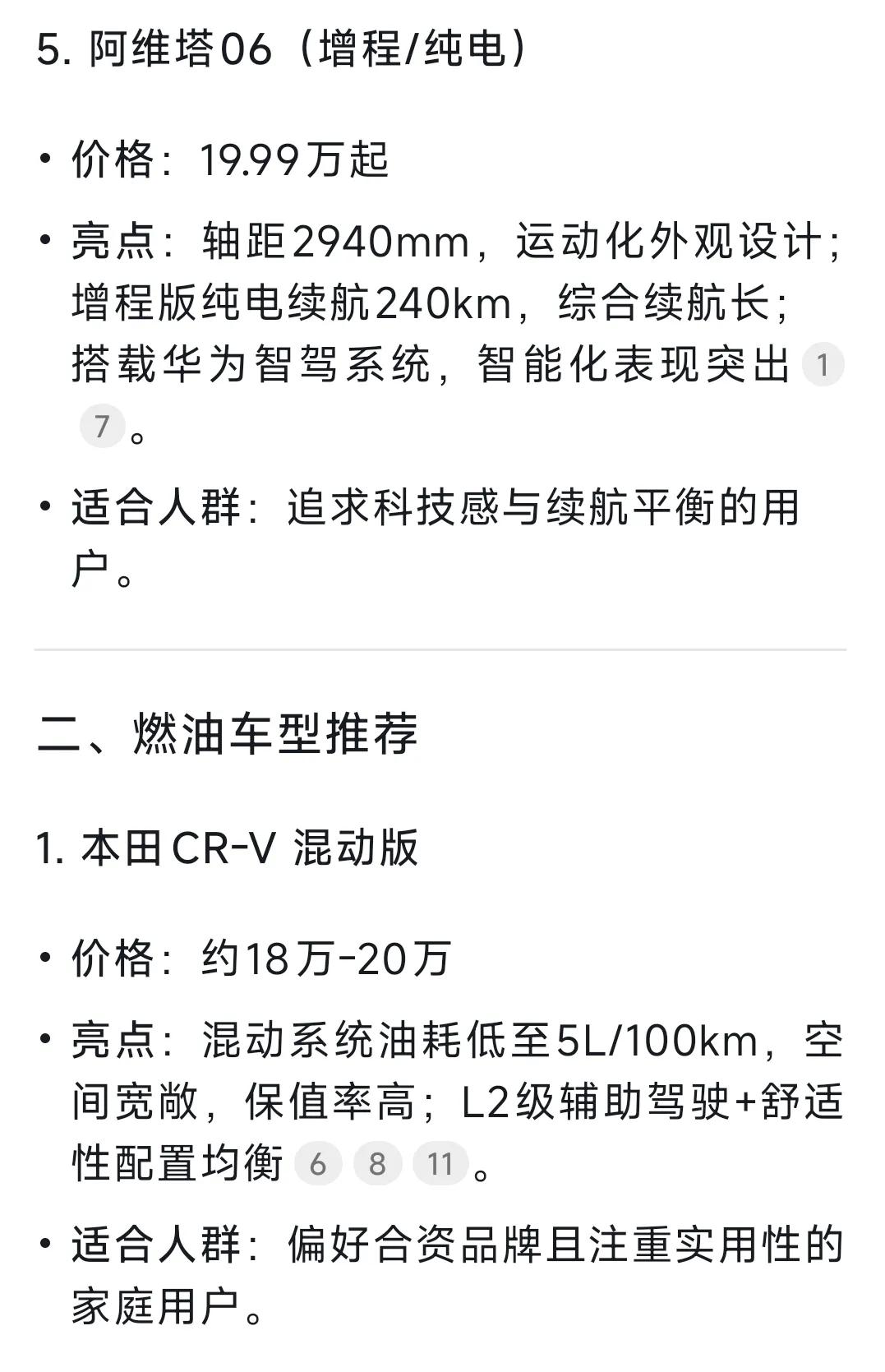Open citation 8 under Honda CR-V highlights

tap(377, 1163)
